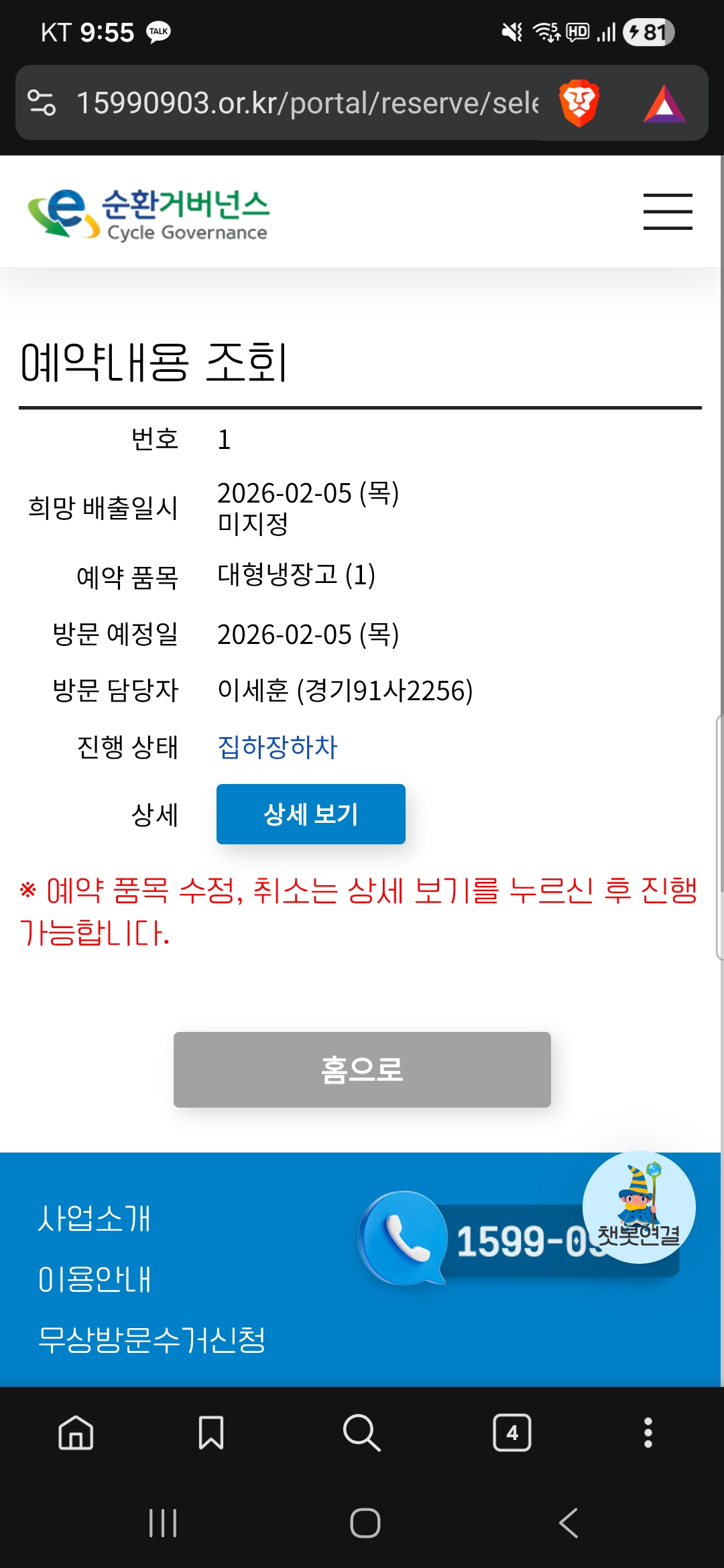Launch the 챗봇연결 chatbot
The width and height of the screenshot is (724, 1568).
coord(638,1207)
